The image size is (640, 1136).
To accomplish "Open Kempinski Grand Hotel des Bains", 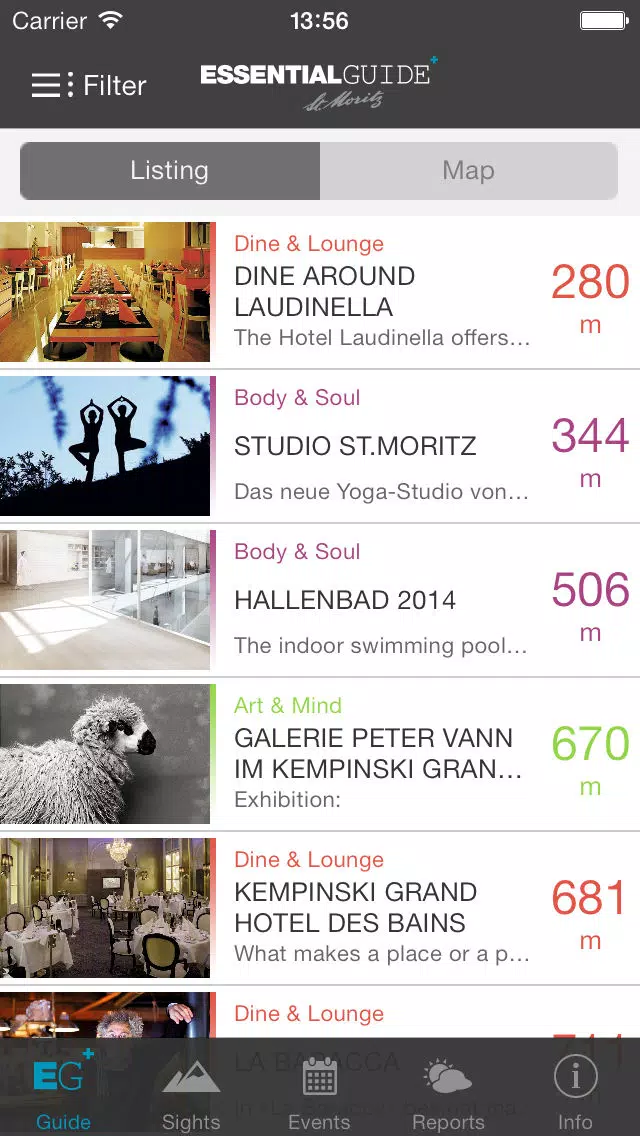I will tap(320, 908).
